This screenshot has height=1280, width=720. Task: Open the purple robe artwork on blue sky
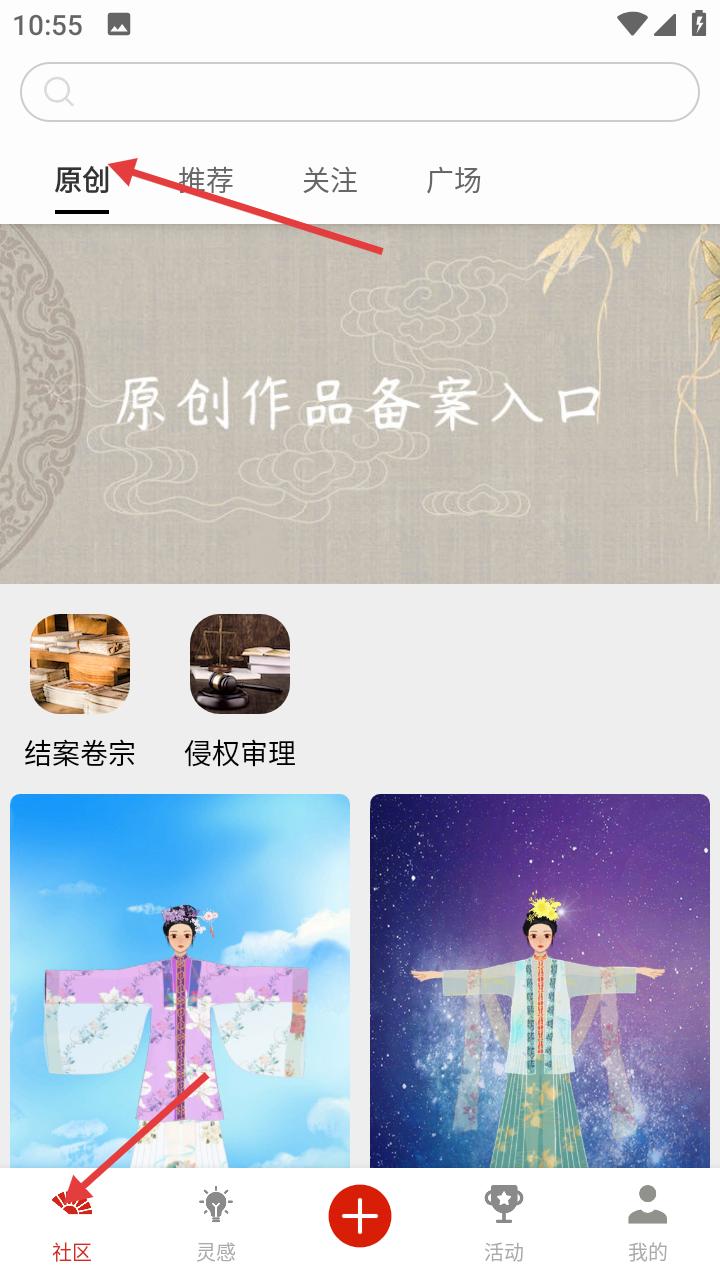[180, 980]
